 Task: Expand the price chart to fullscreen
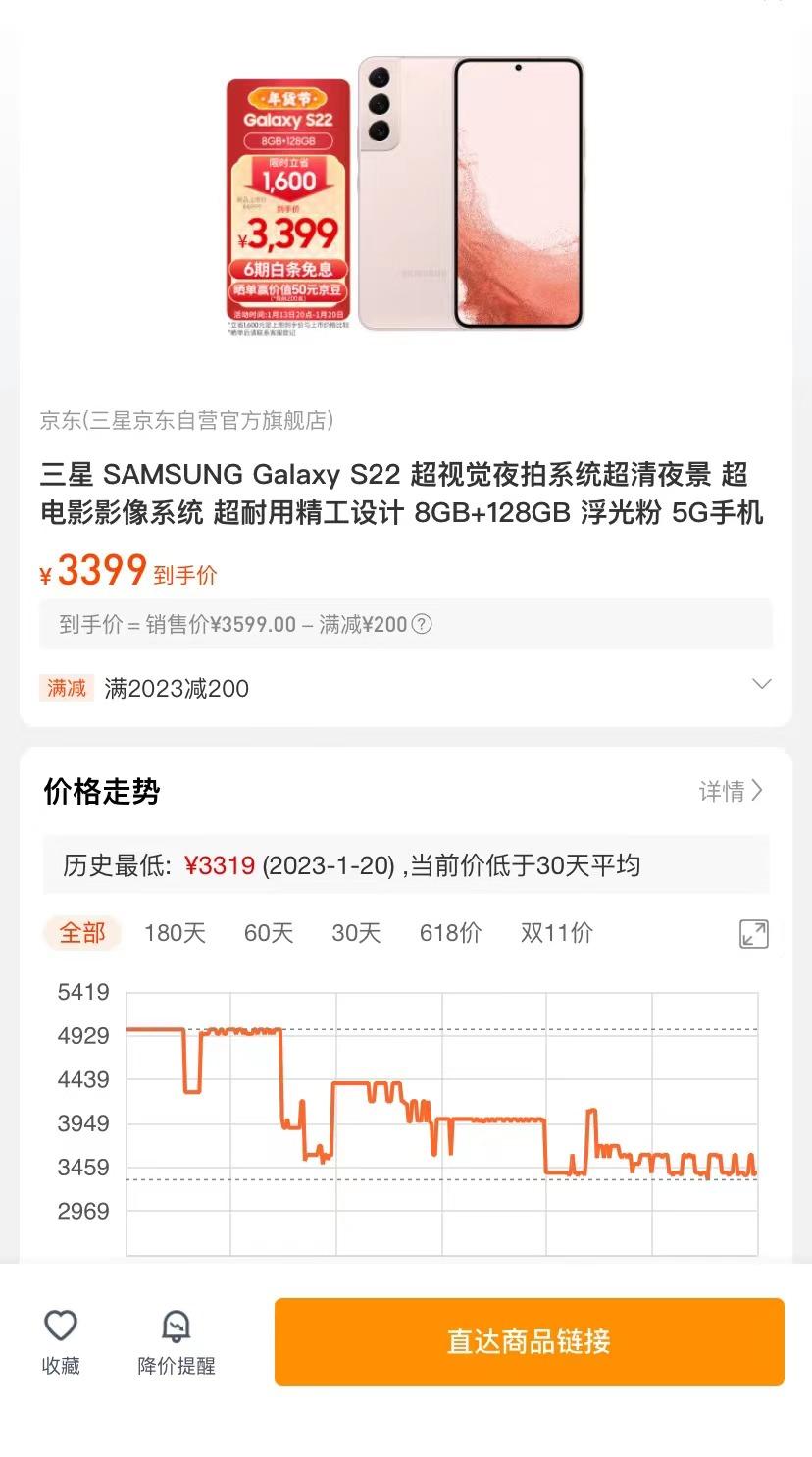click(753, 934)
